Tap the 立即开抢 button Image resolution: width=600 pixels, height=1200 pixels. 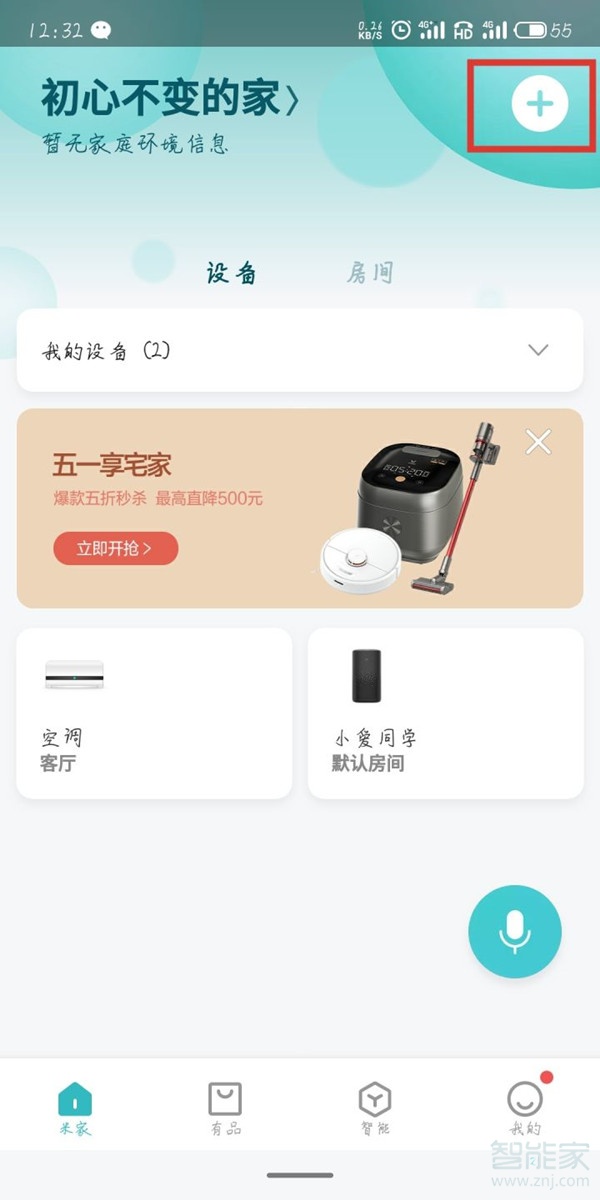click(115, 548)
